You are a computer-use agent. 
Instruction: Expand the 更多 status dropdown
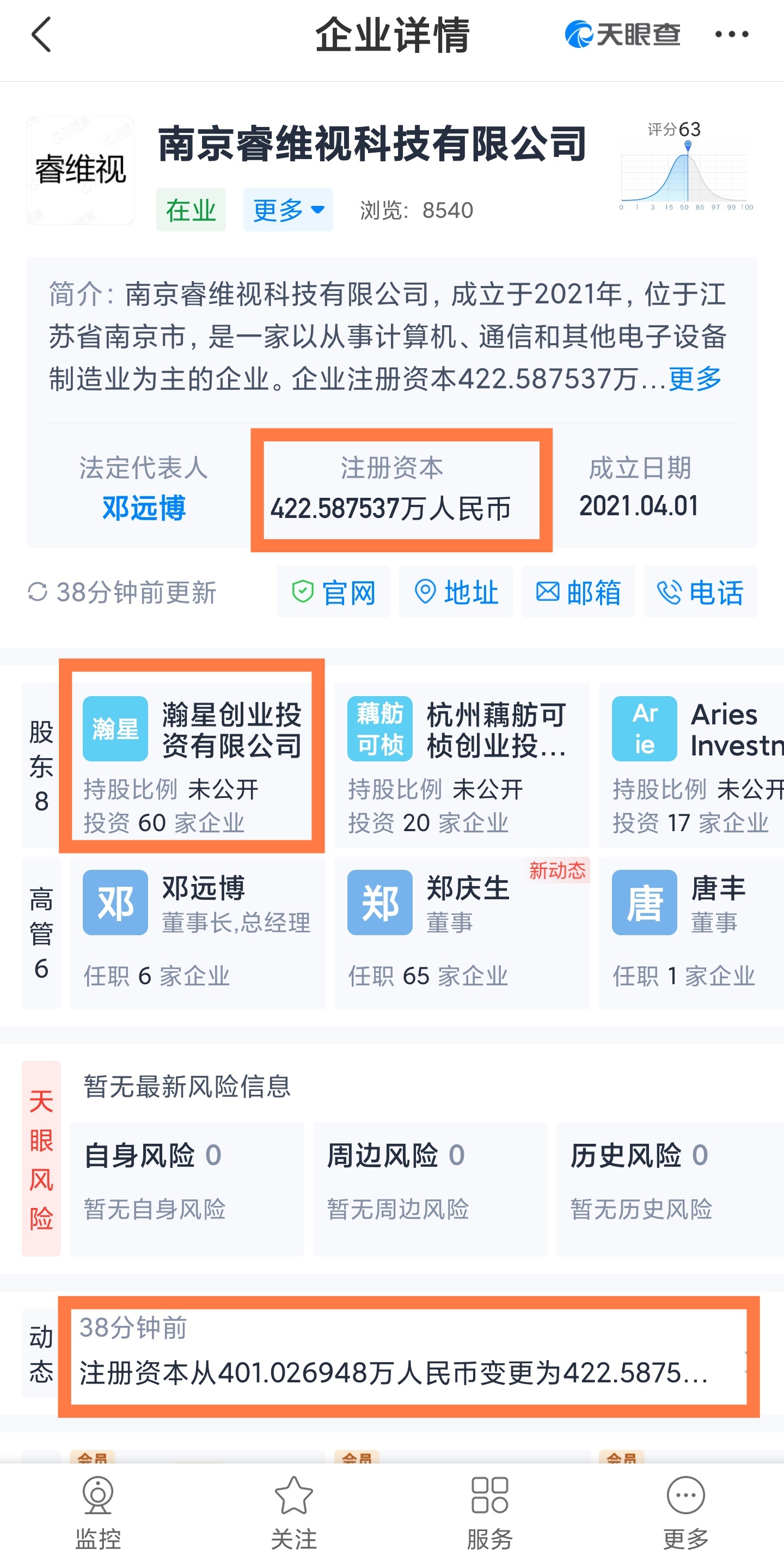287,210
